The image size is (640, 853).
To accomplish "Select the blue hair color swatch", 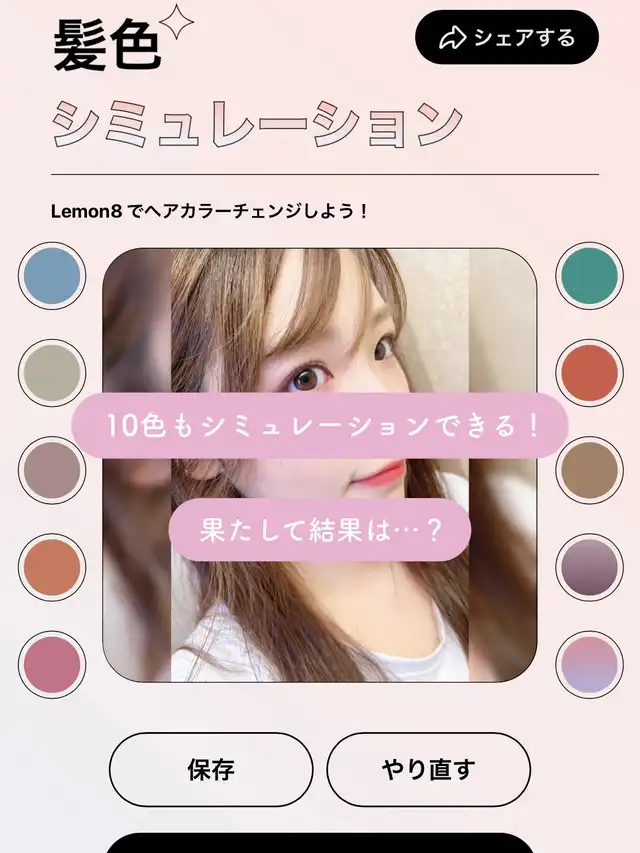I will pyautogui.click(x=52, y=276).
